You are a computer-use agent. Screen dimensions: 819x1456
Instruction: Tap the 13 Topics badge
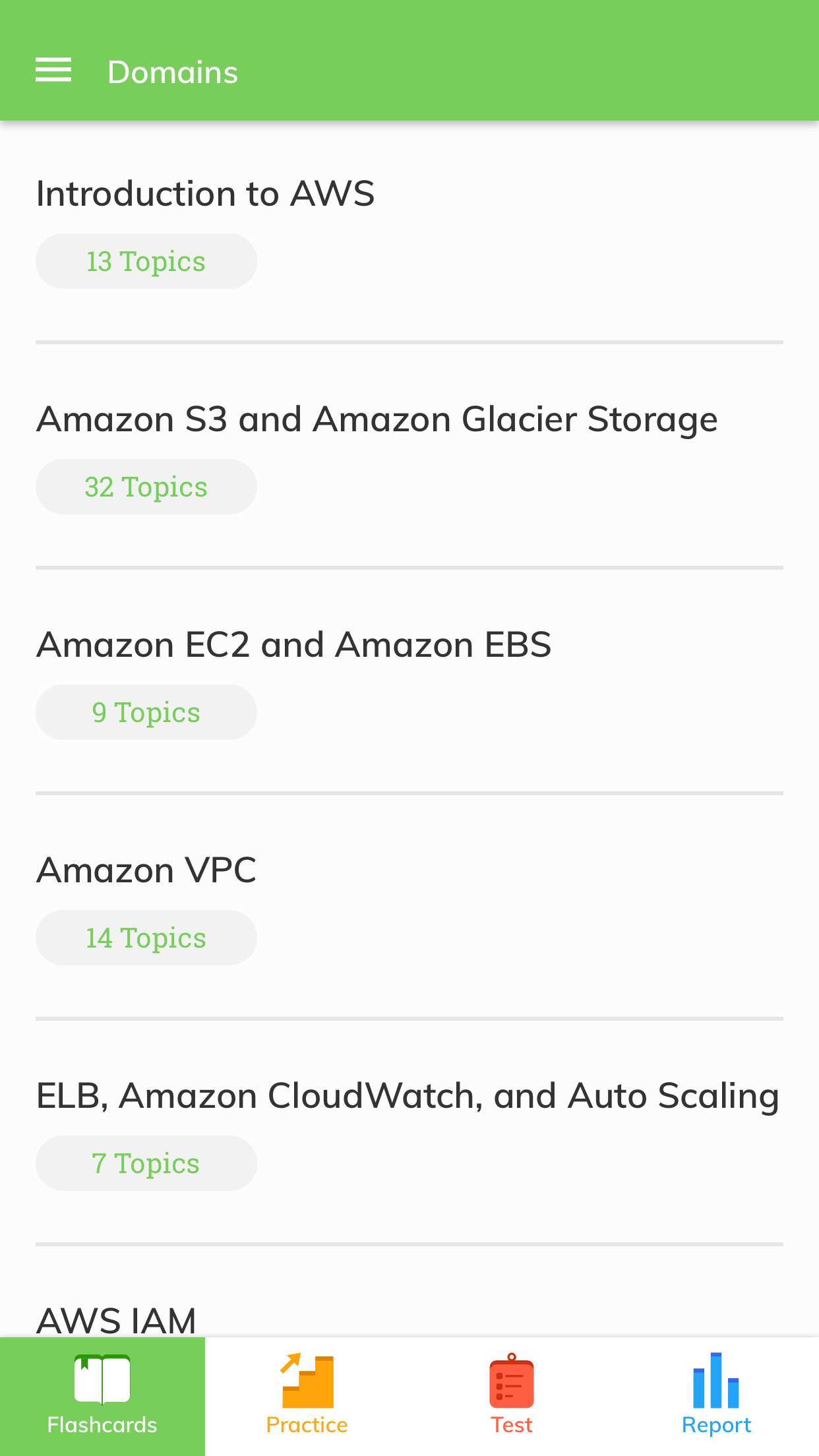coord(146,260)
